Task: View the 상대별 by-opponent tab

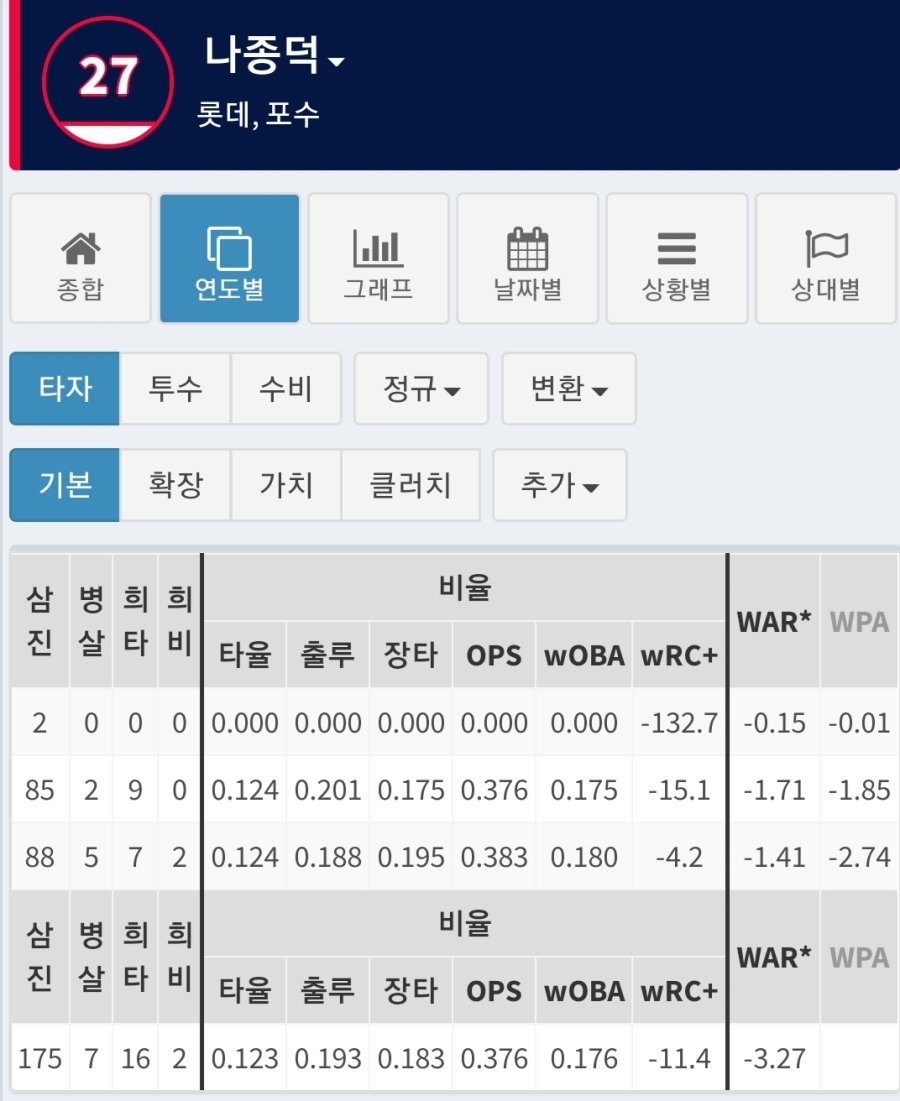Action: tap(826, 259)
